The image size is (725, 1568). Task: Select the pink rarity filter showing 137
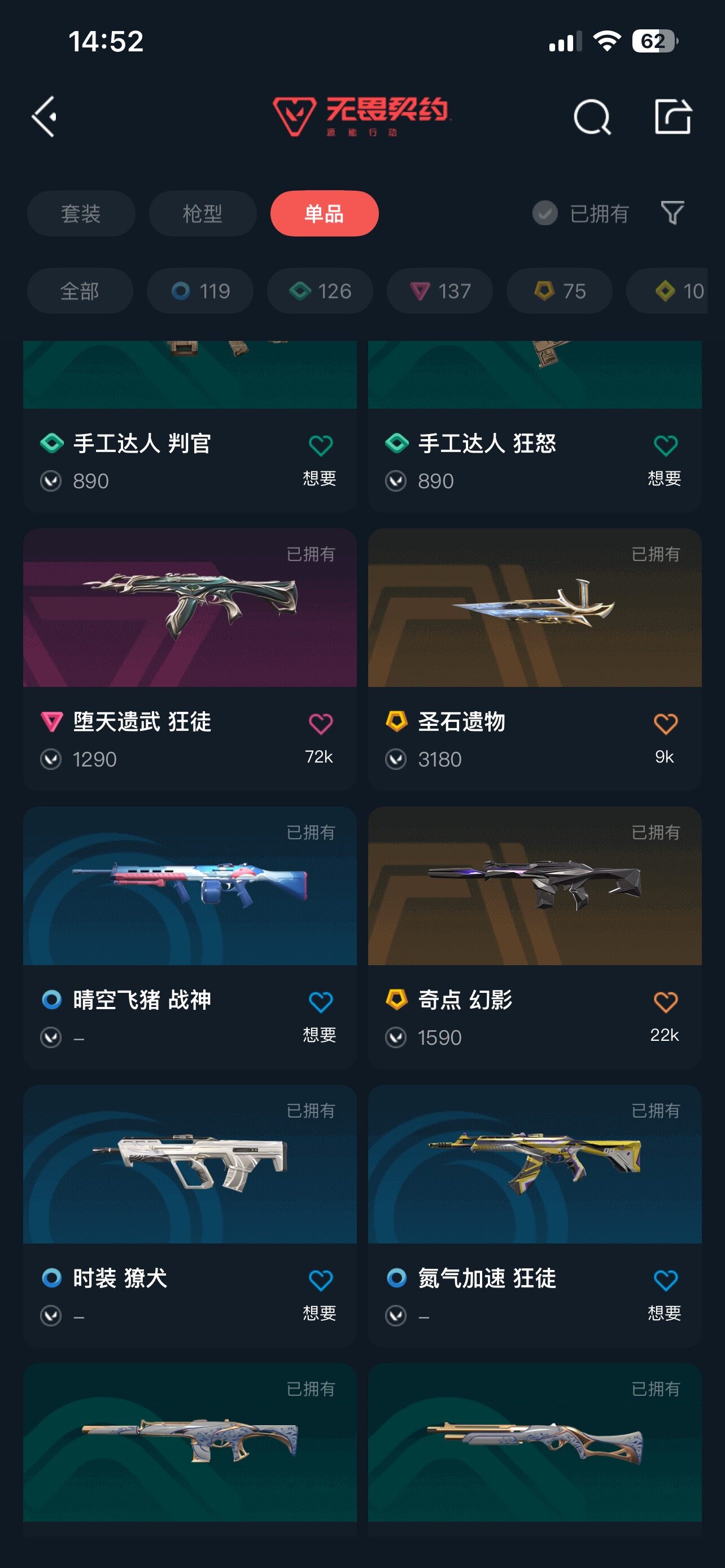439,291
